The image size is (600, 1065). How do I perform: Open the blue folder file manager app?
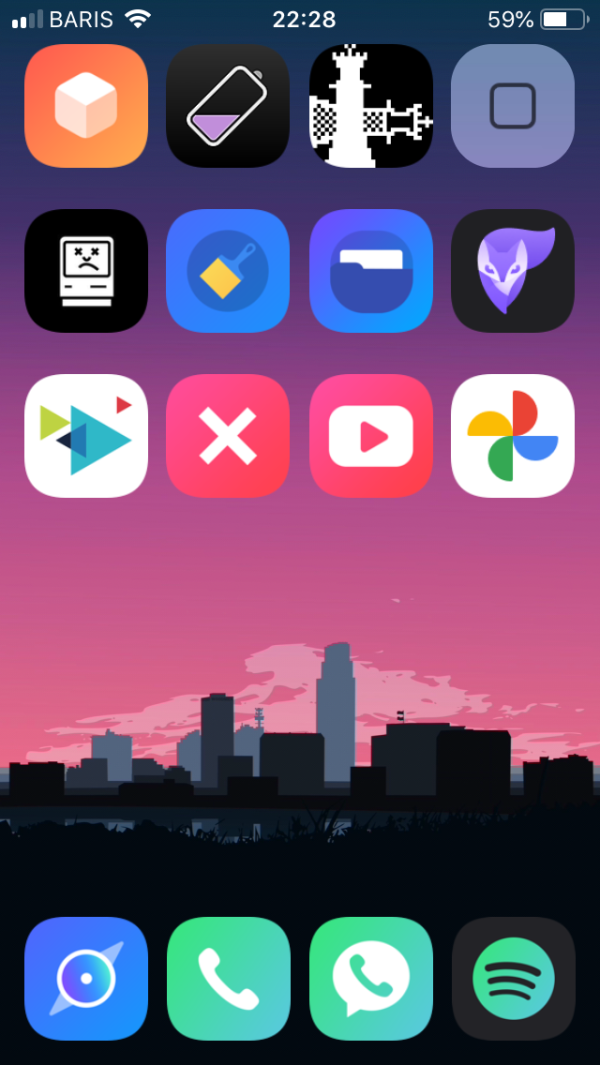pyautogui.click(x=371, y=271)
